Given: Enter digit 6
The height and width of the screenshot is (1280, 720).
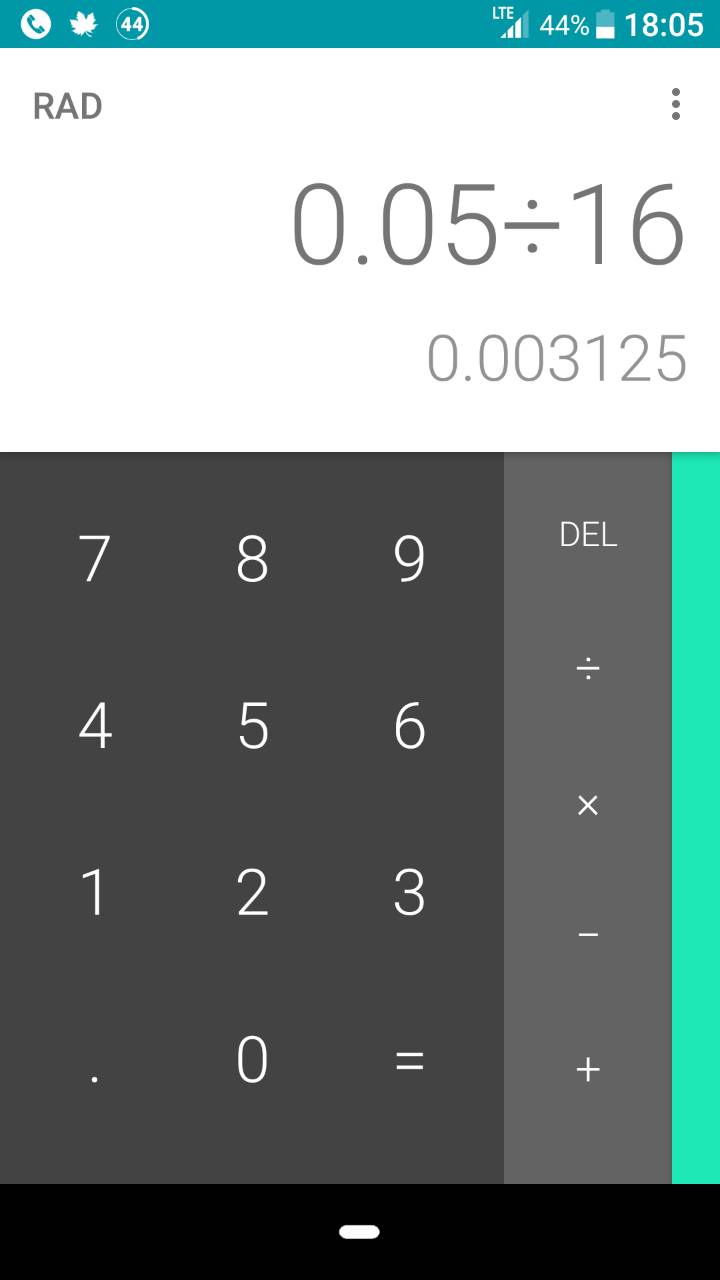Looking at the screenshot, I should click(410, 725).
